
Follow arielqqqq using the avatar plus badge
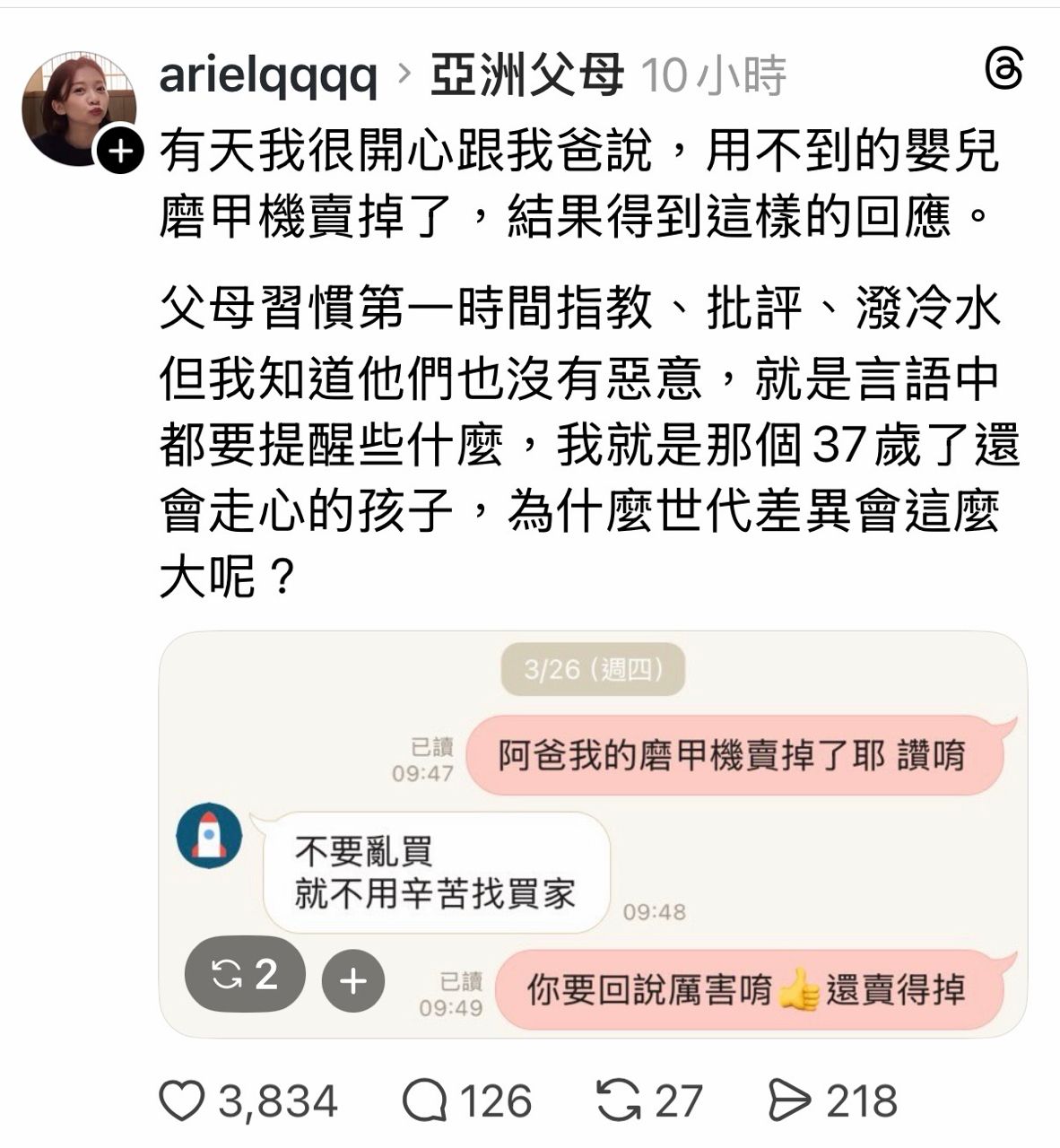coord(119,152)
